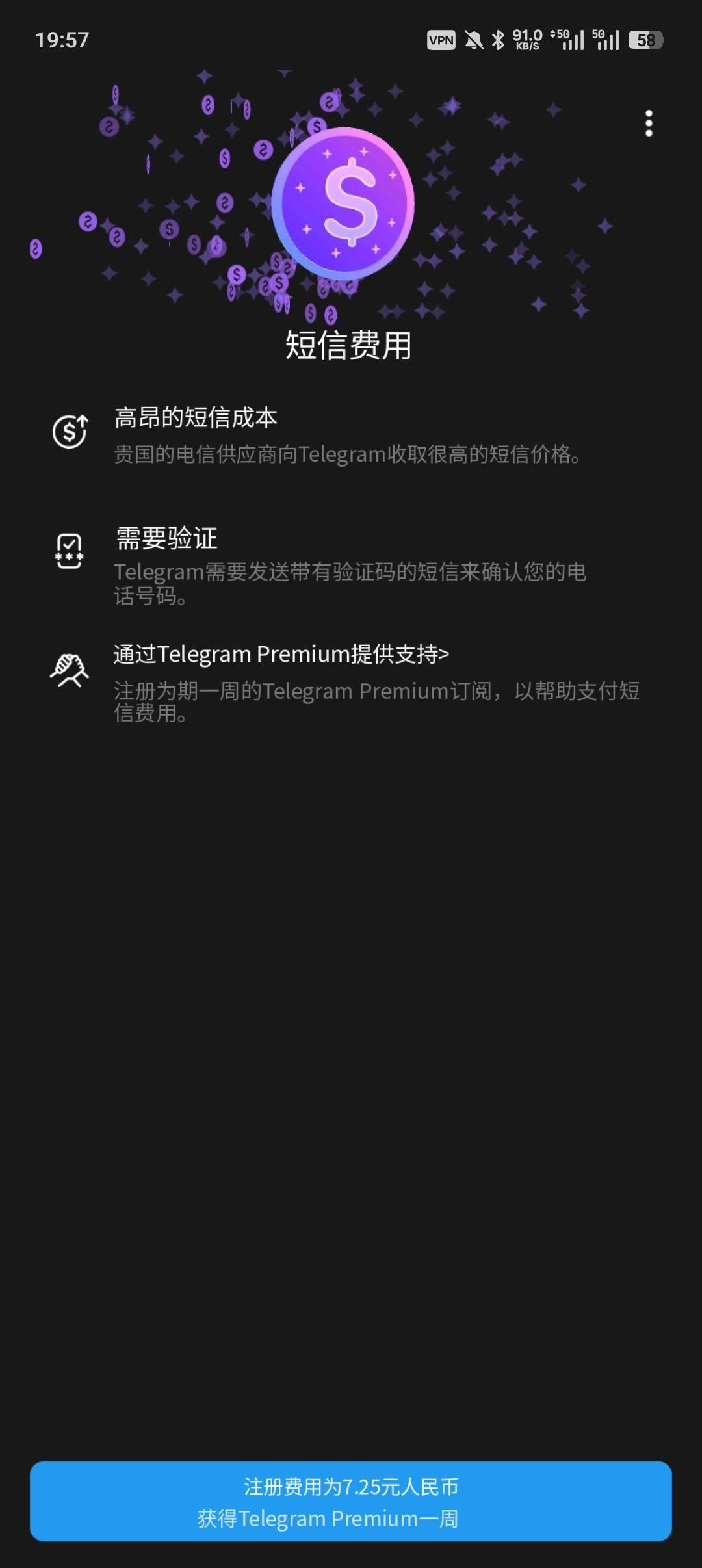Screen dimensions: 702x1568
Task: Open the Telegram Premium support link
Action: click(281, 654)
